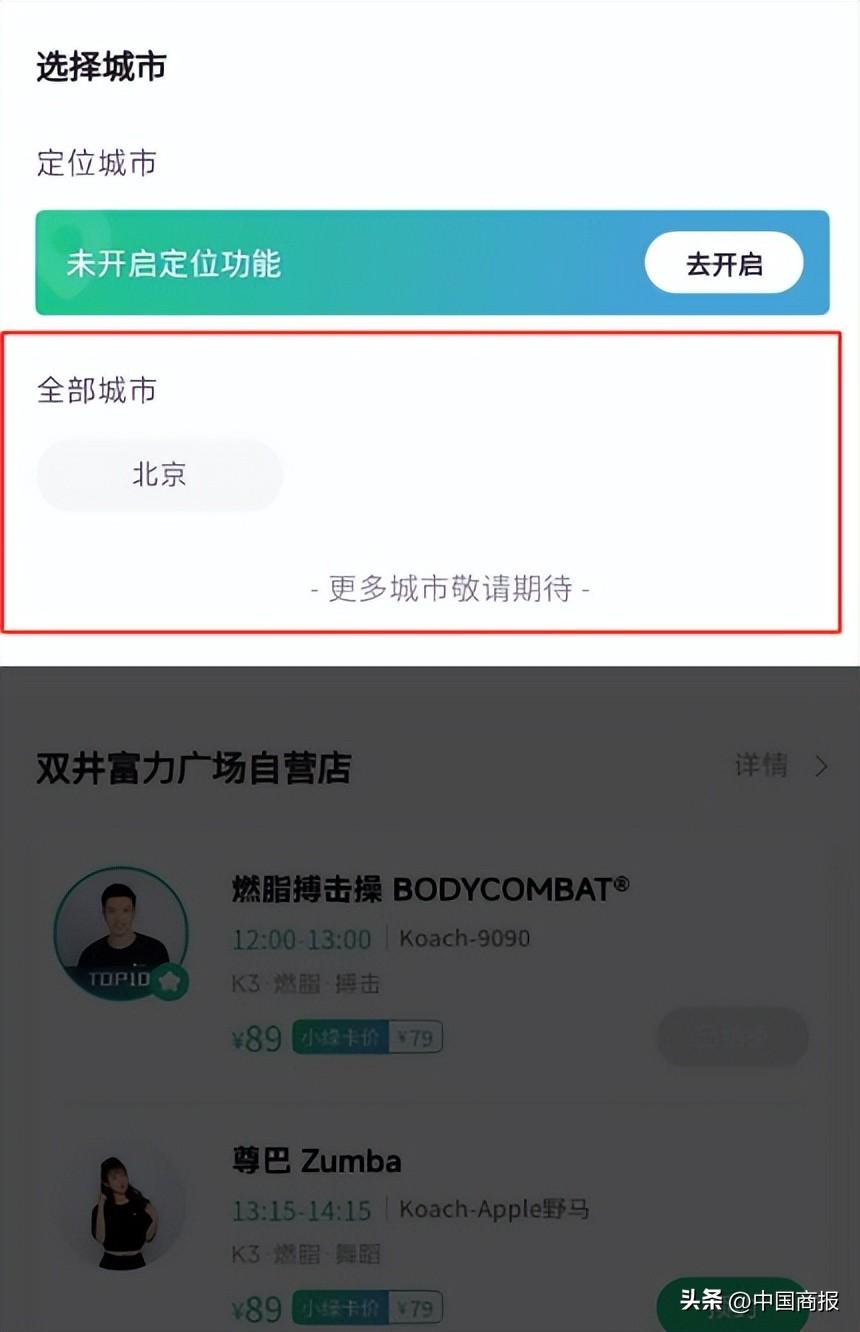The width and height of the screenshot is (860, 1332).
Task: Tap 去开启 to enable location
Action: 723,264
